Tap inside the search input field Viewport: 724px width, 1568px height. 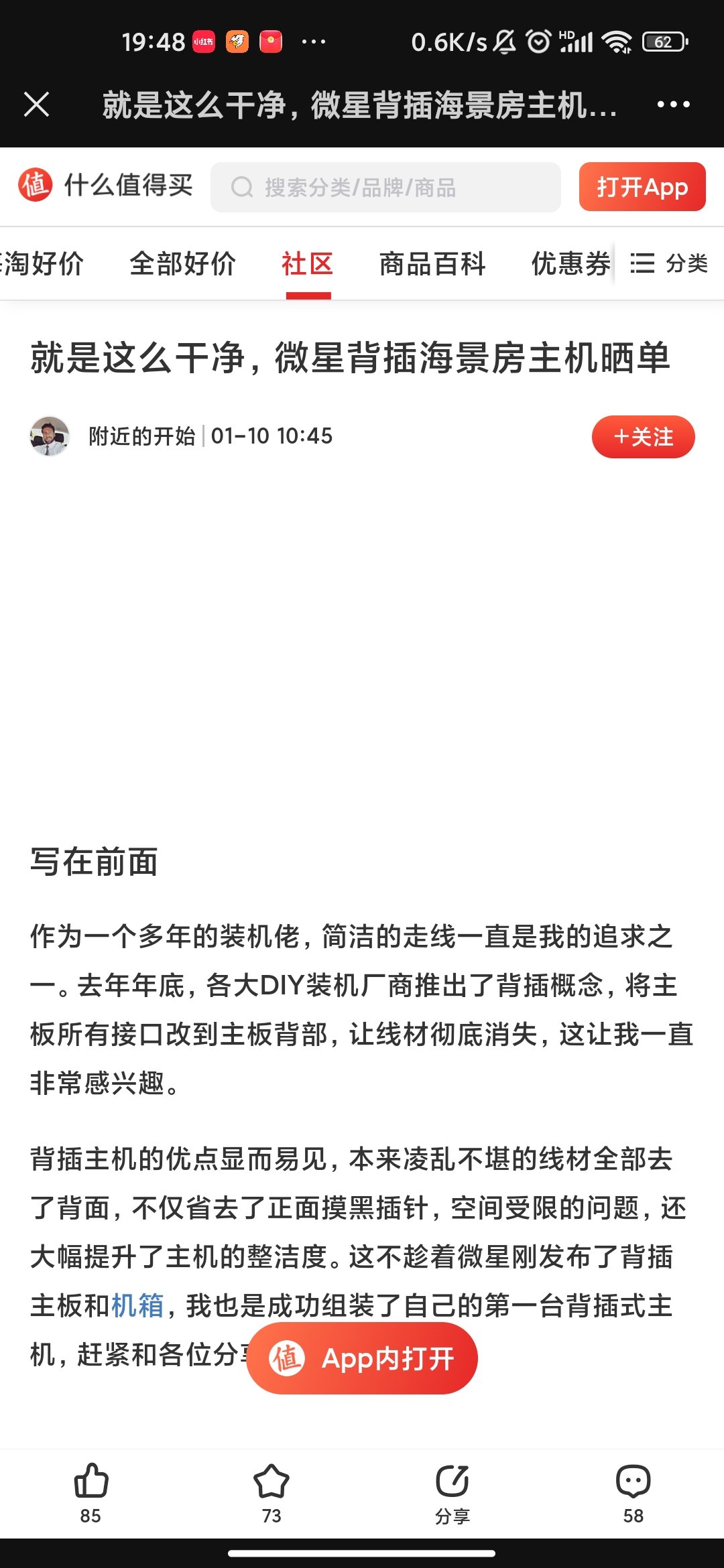click(x=389, y=187)
